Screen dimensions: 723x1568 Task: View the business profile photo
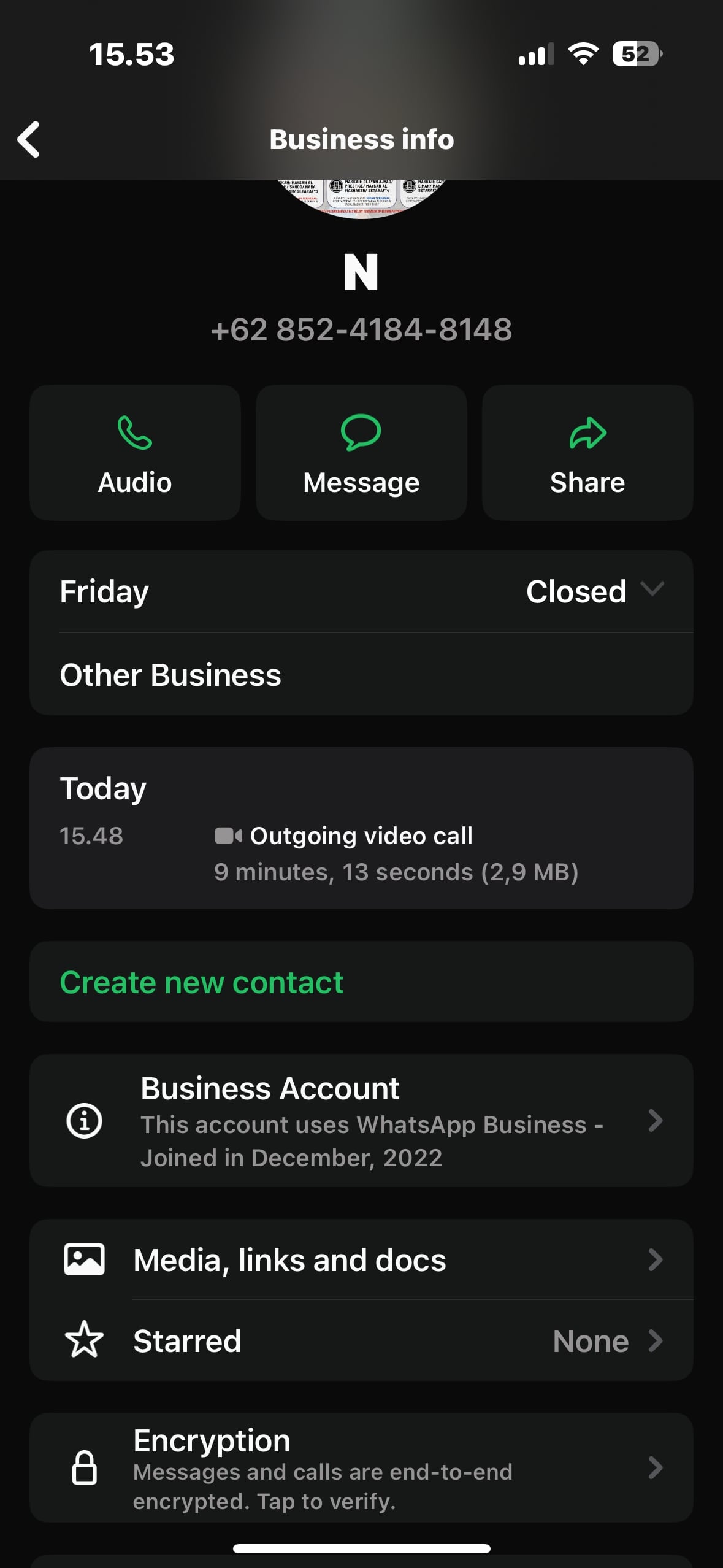coord(361,198)
